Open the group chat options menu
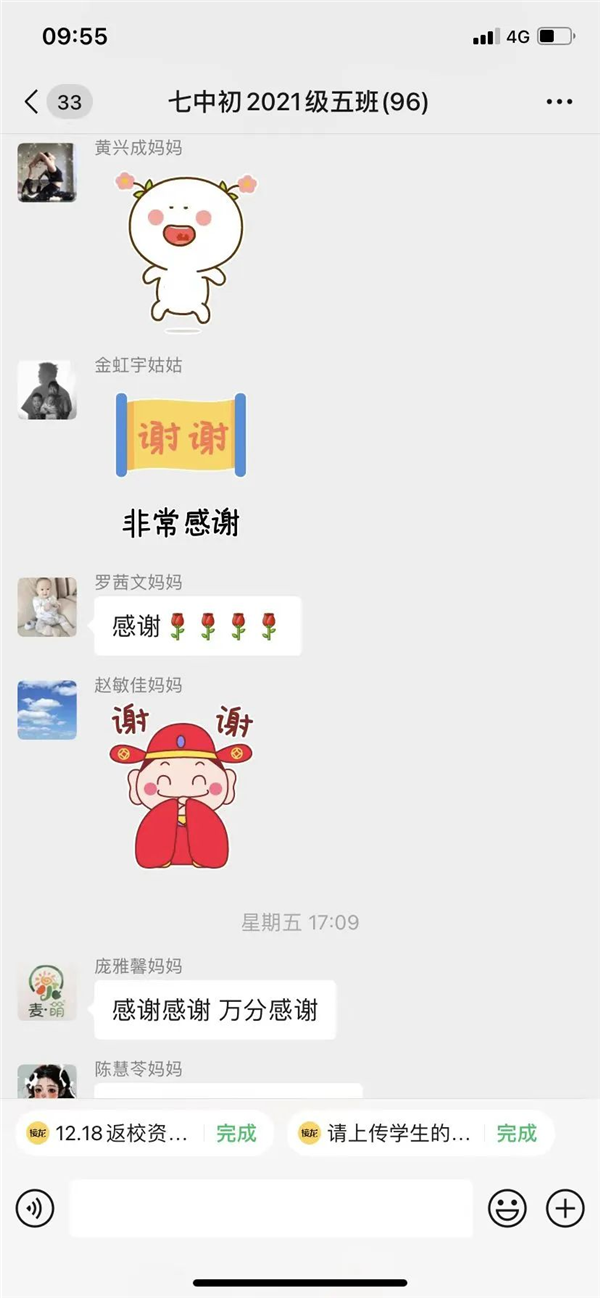 click(558, 102)
